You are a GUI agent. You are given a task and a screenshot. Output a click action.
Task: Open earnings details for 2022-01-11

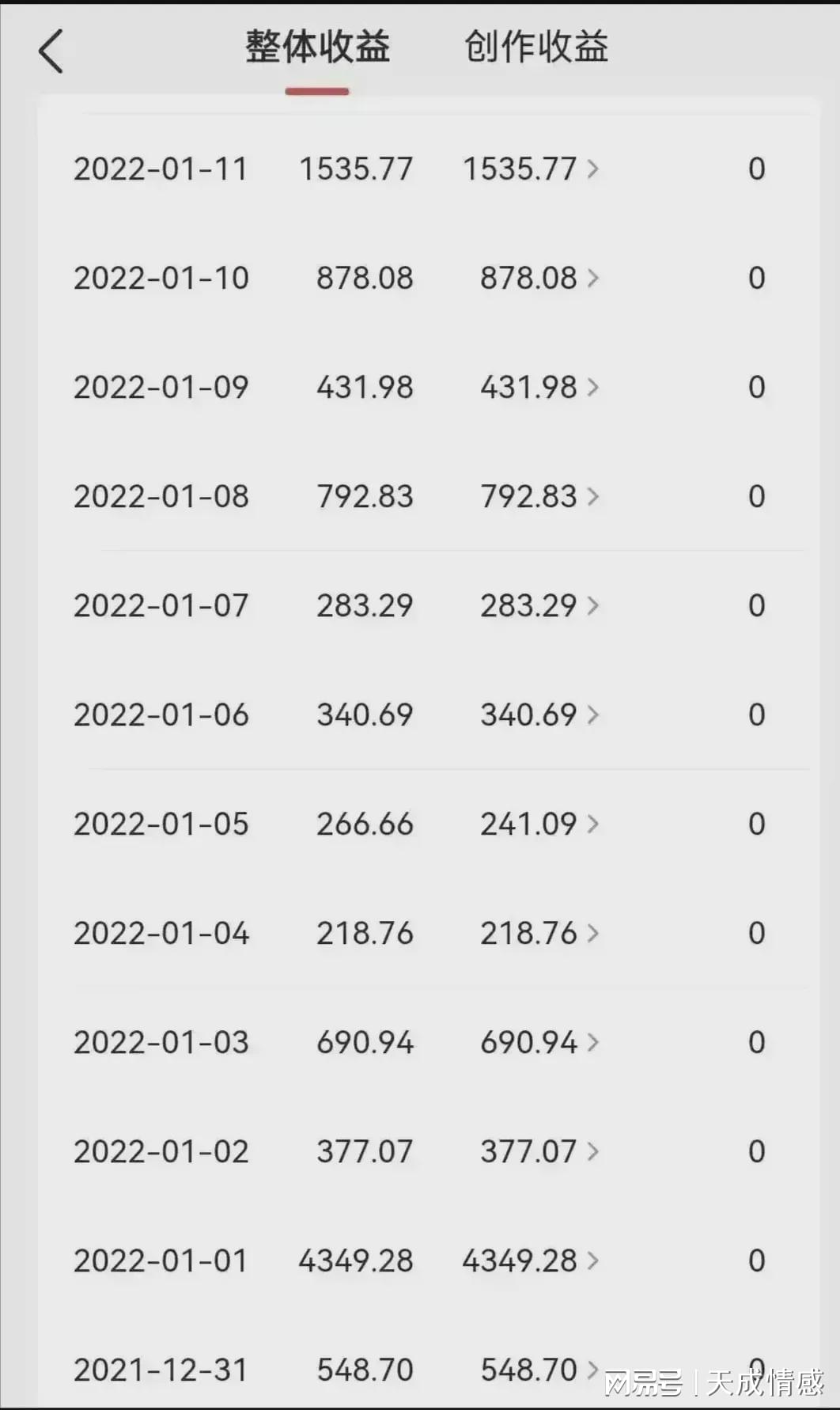(x=531, y=169)
